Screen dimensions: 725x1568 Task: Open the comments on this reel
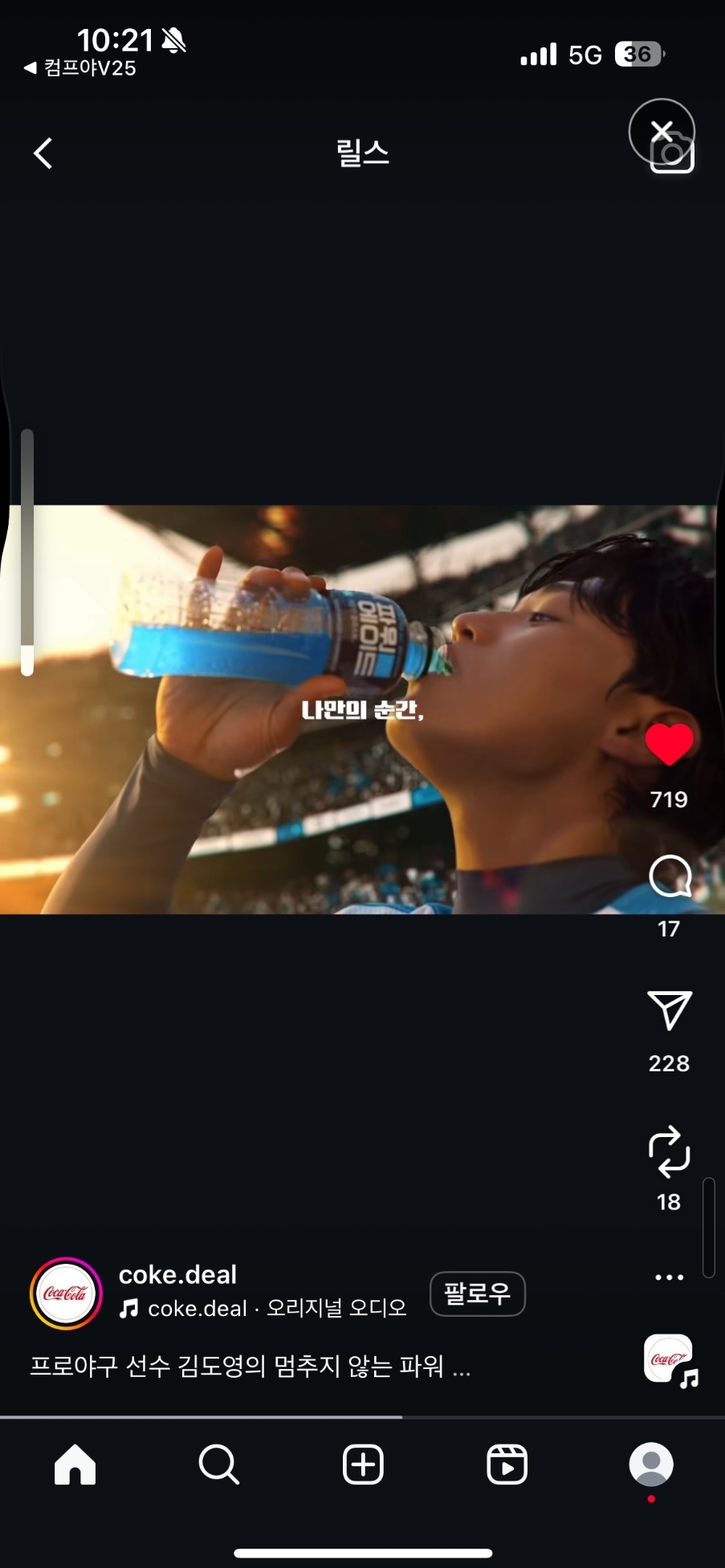click(x=670, y=875)
